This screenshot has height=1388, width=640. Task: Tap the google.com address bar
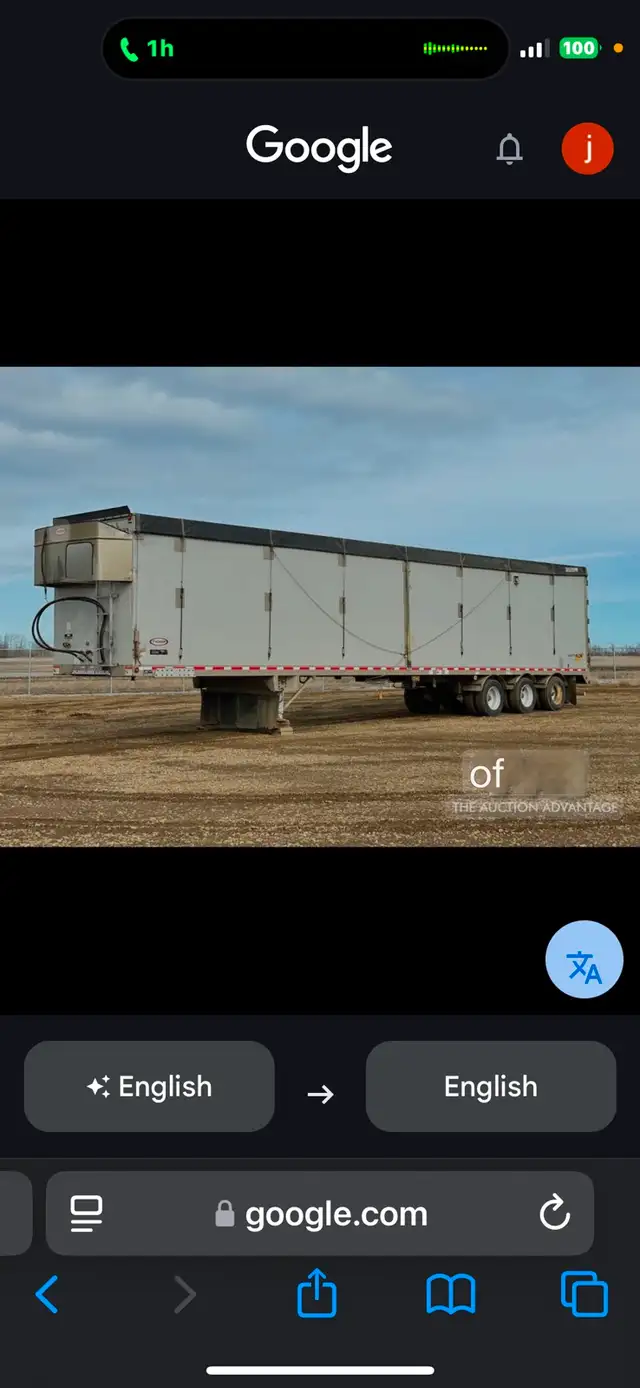(x=320, y=1214)
